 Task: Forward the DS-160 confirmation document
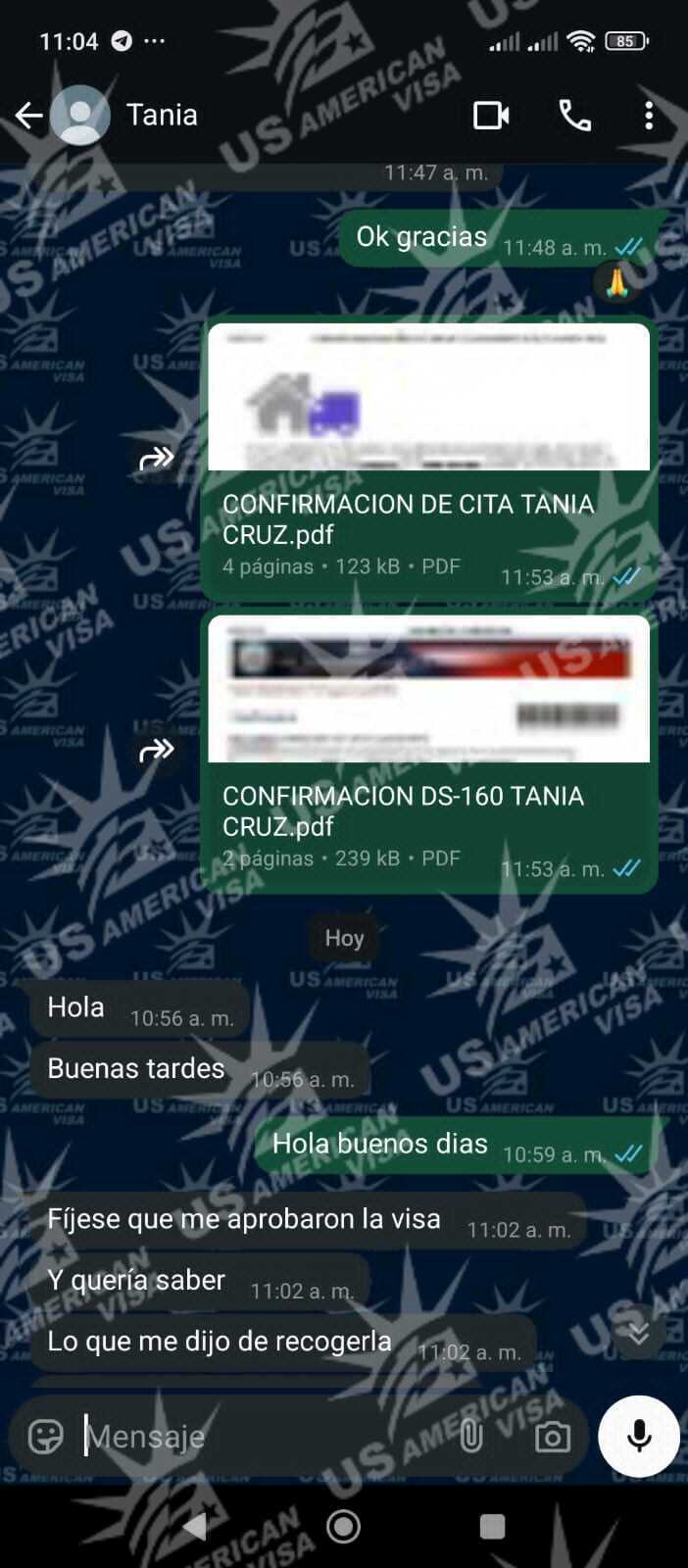[157, 751]
